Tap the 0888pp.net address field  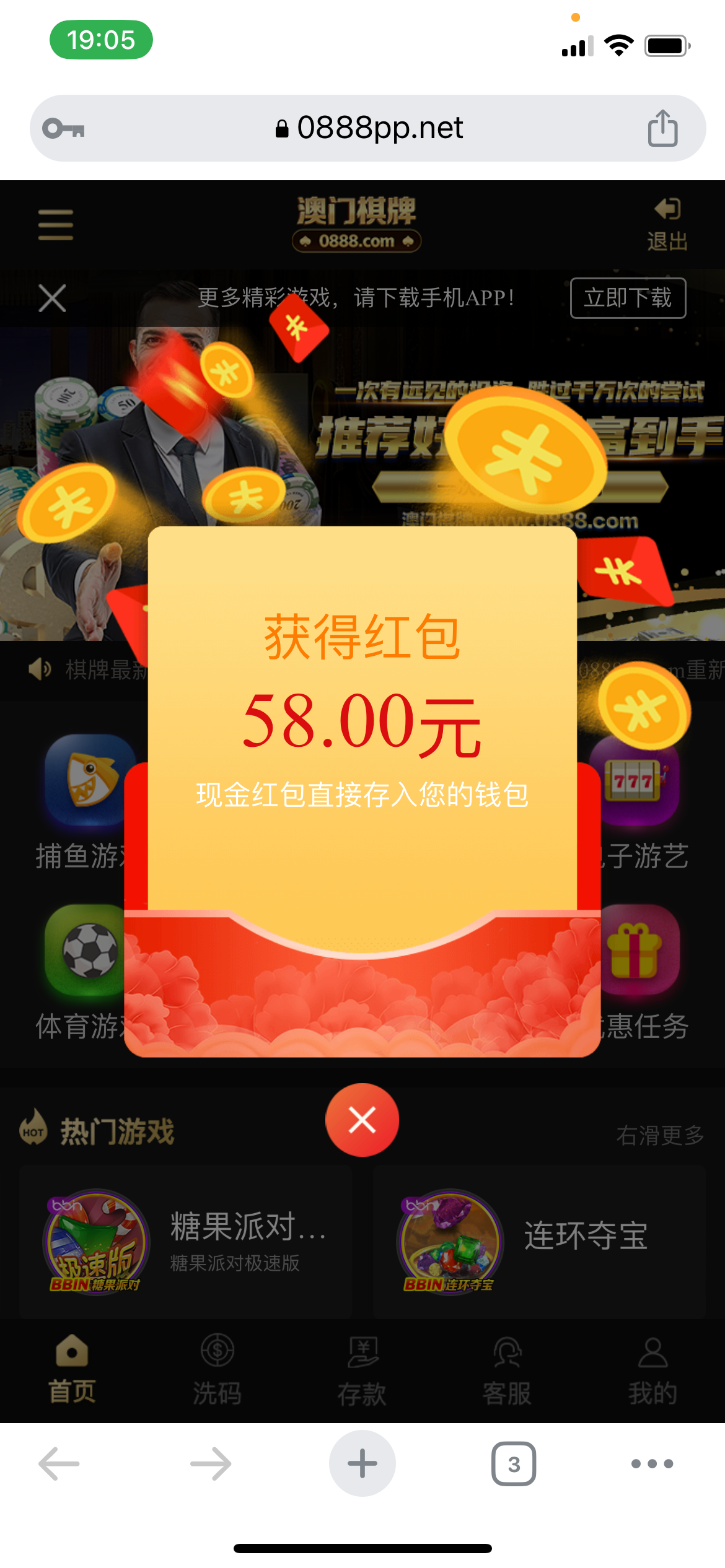[x=369, y=128]
